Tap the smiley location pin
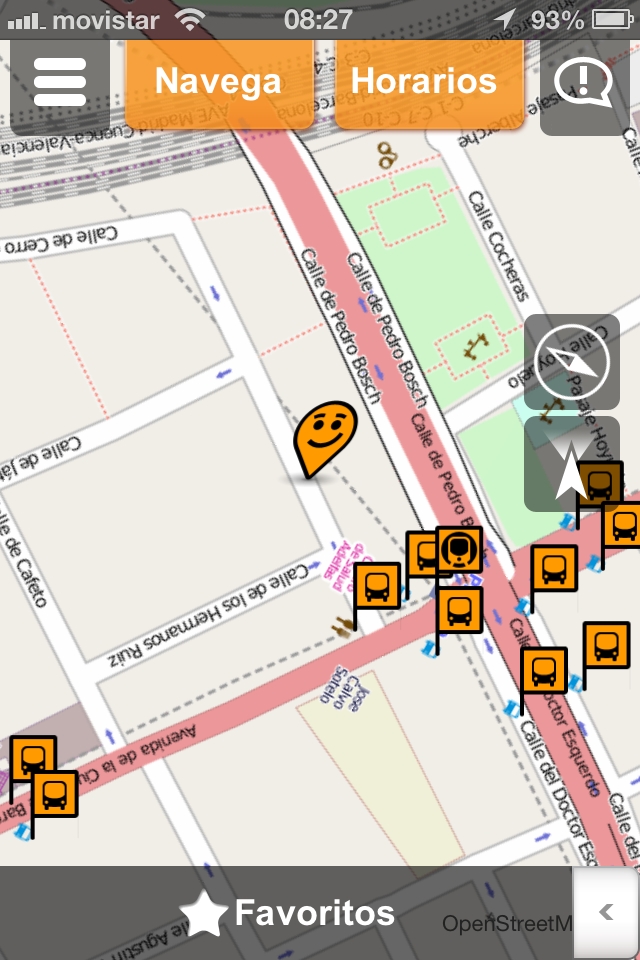 click(325, 435)
